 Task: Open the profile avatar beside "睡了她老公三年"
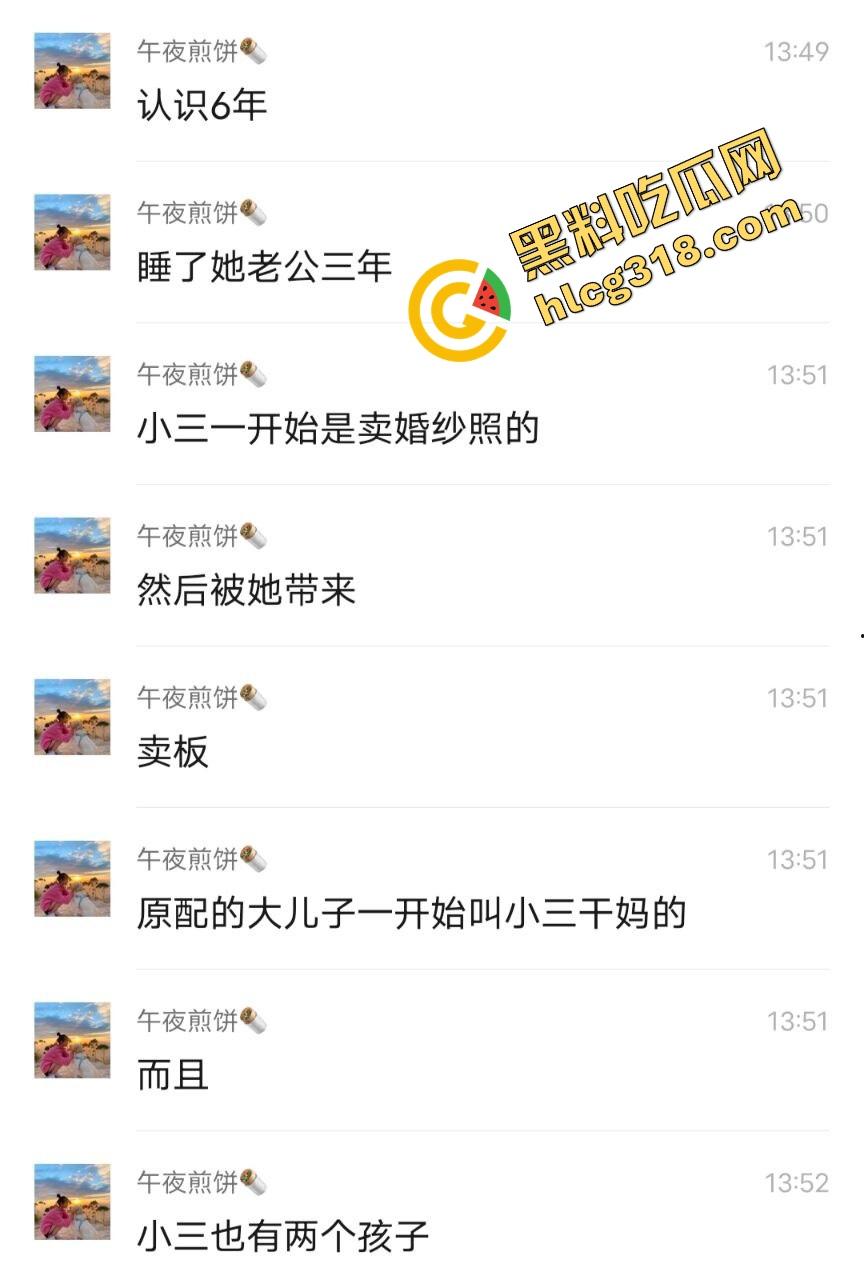tap(71, 232)
